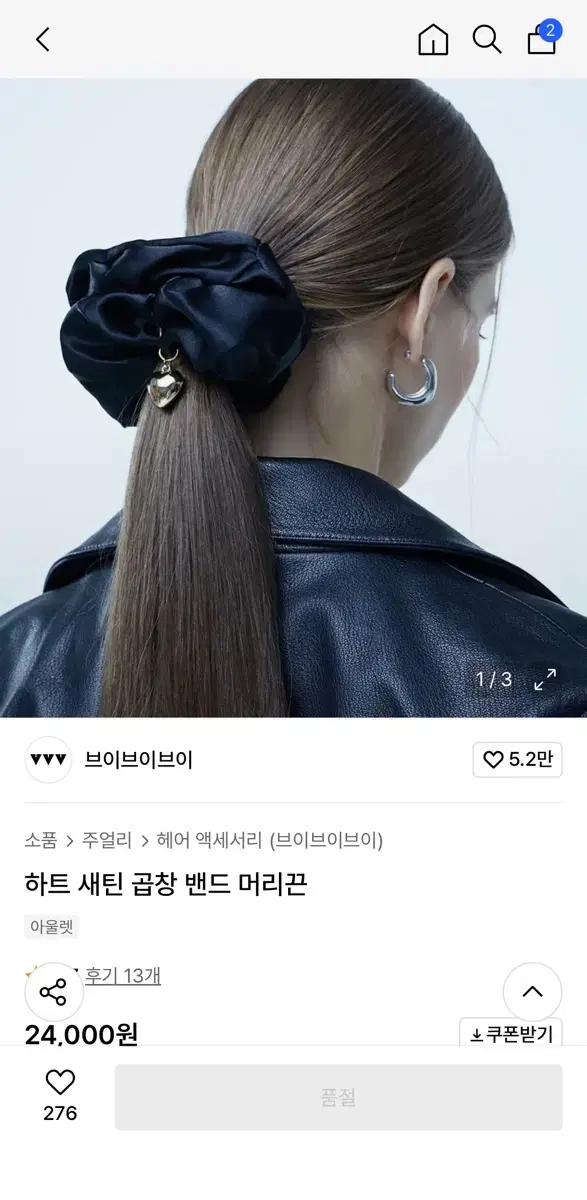587x1200 pixels.
Task: Open the 헤어 액세서리 (브이브이브이) breadcrumb
Action: pyautogui.click(x=270, y=840)
